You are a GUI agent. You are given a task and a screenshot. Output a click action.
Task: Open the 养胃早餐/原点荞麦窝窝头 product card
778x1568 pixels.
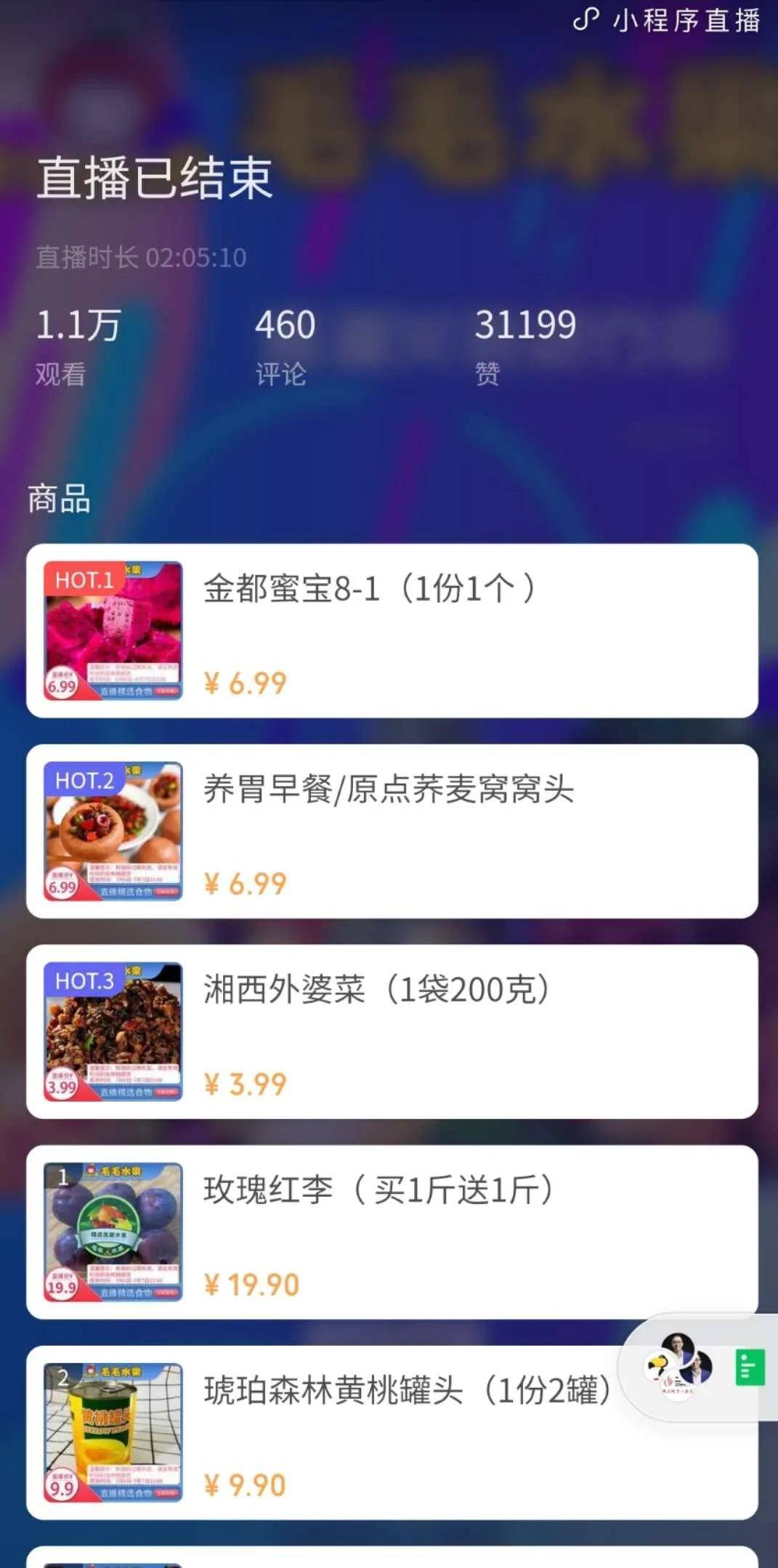click(x=392, y=831)
